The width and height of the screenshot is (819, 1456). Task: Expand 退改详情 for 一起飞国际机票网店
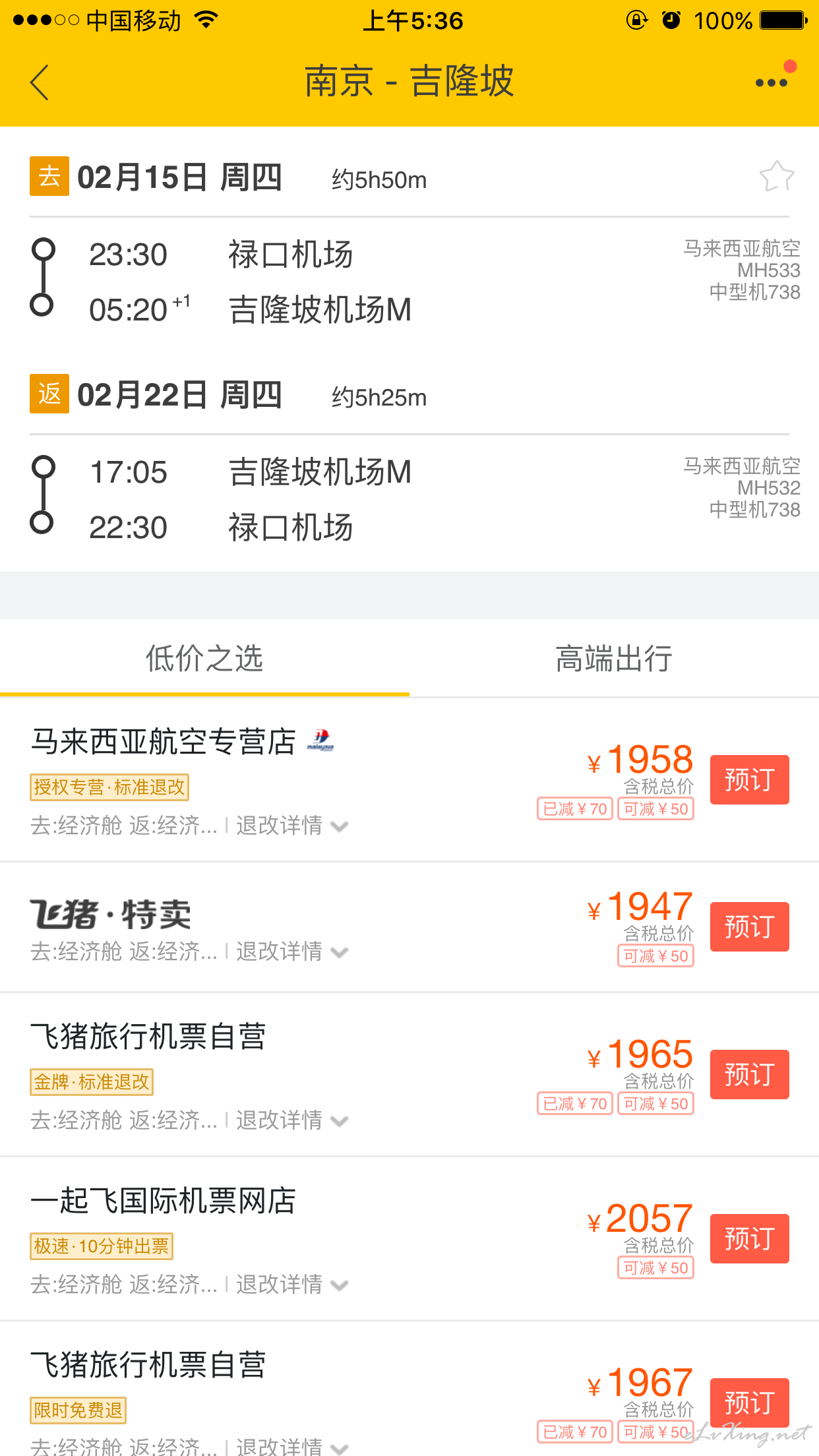click(291, 1284)
